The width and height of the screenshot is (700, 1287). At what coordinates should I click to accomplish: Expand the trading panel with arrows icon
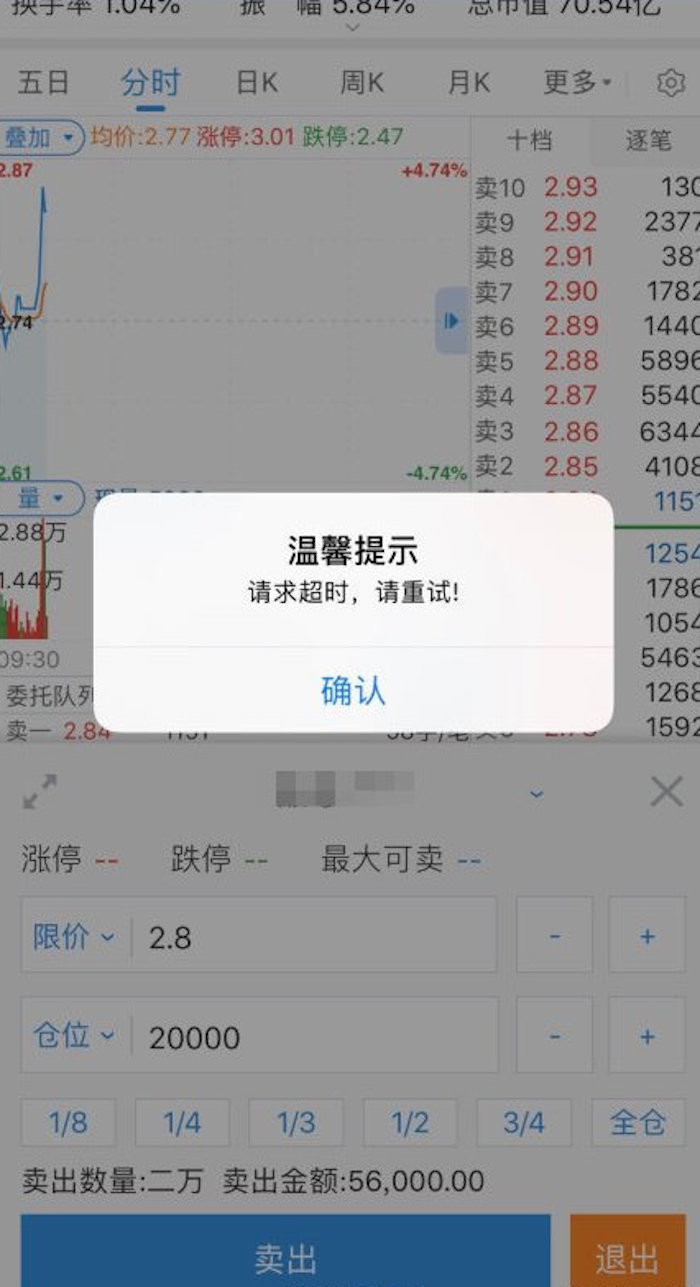tap(40, 792)
